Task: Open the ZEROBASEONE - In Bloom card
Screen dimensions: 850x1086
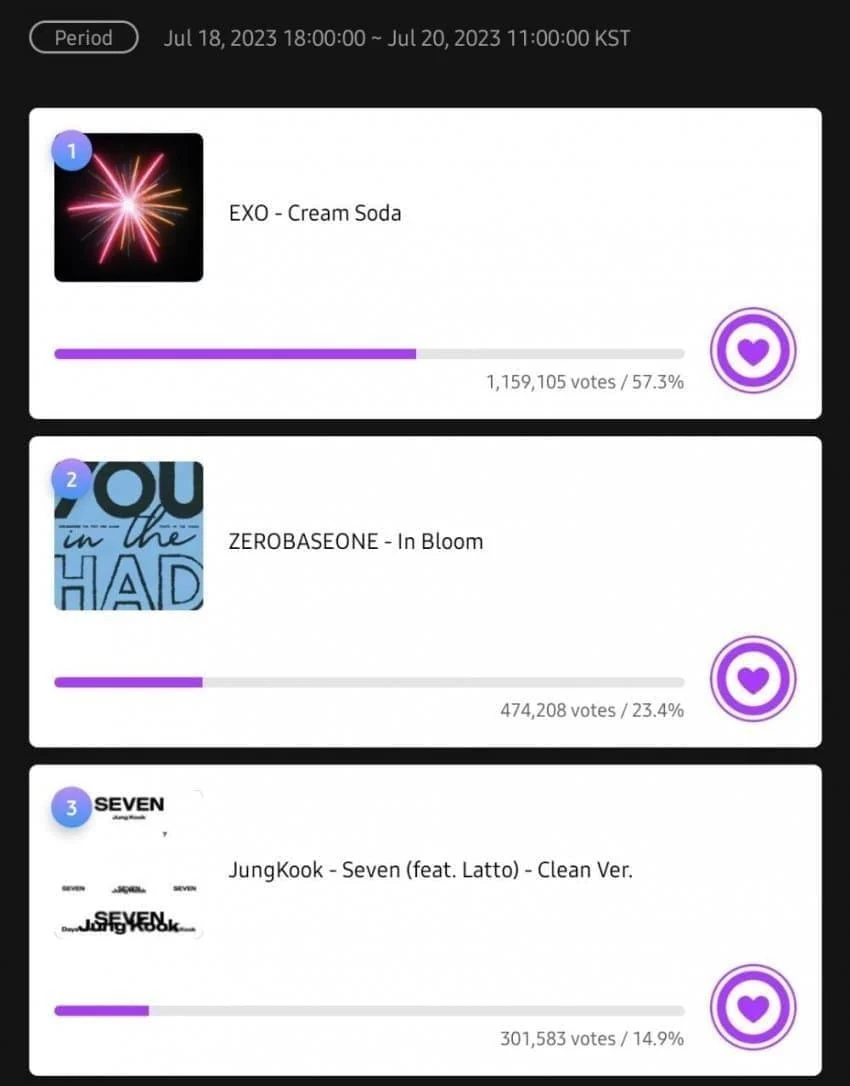Action: tap(356, 541)
